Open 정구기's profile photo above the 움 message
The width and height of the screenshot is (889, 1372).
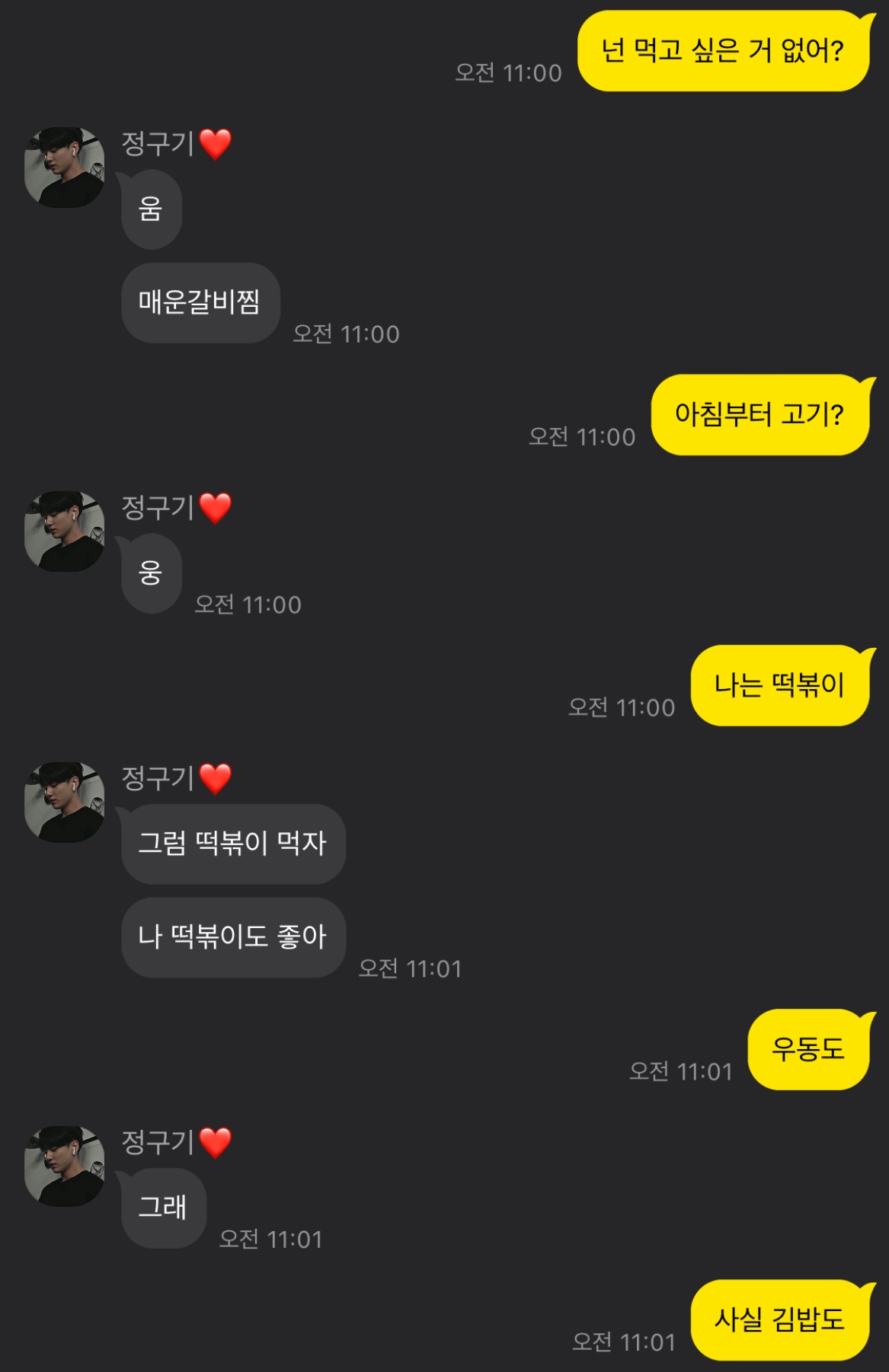(64, 168)
